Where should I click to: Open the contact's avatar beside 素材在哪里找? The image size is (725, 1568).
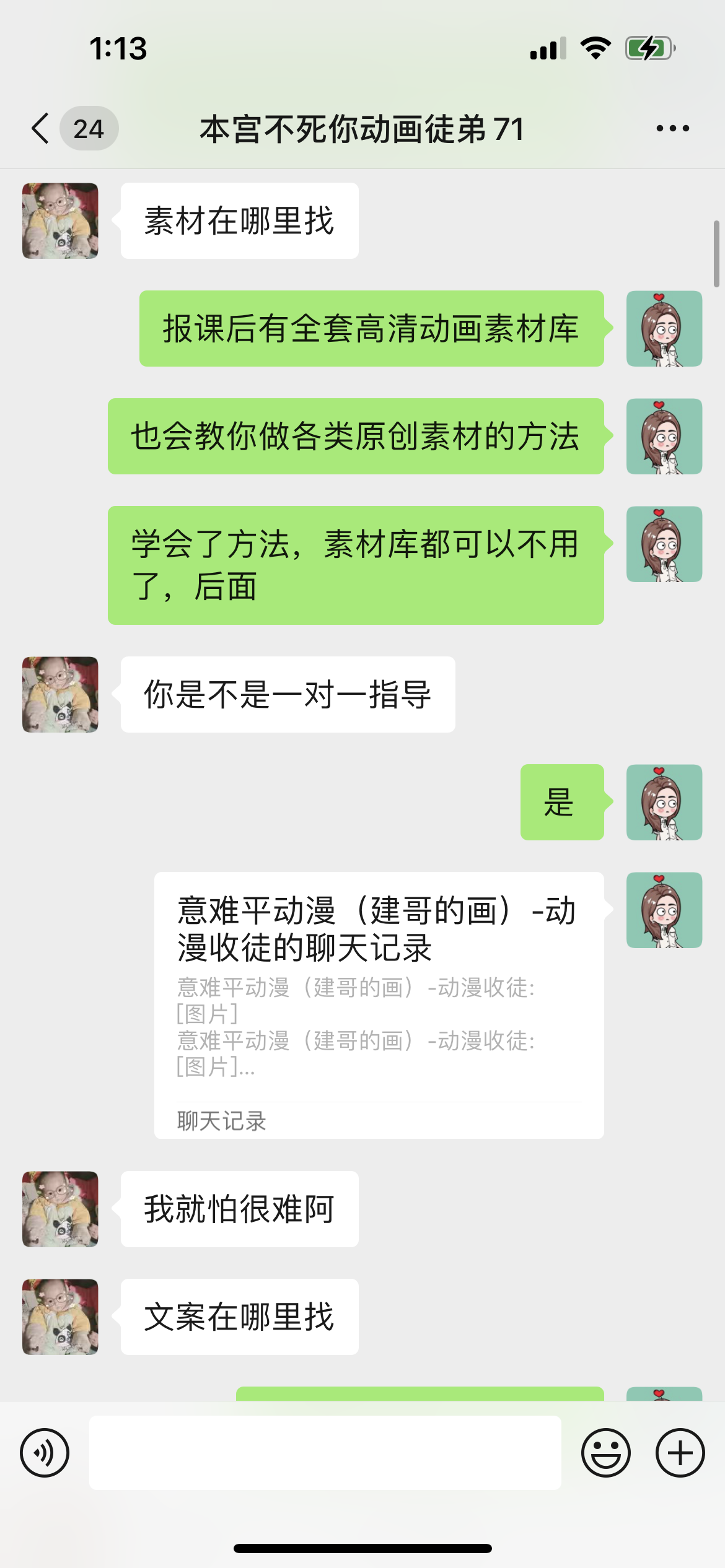pos(60,220)
